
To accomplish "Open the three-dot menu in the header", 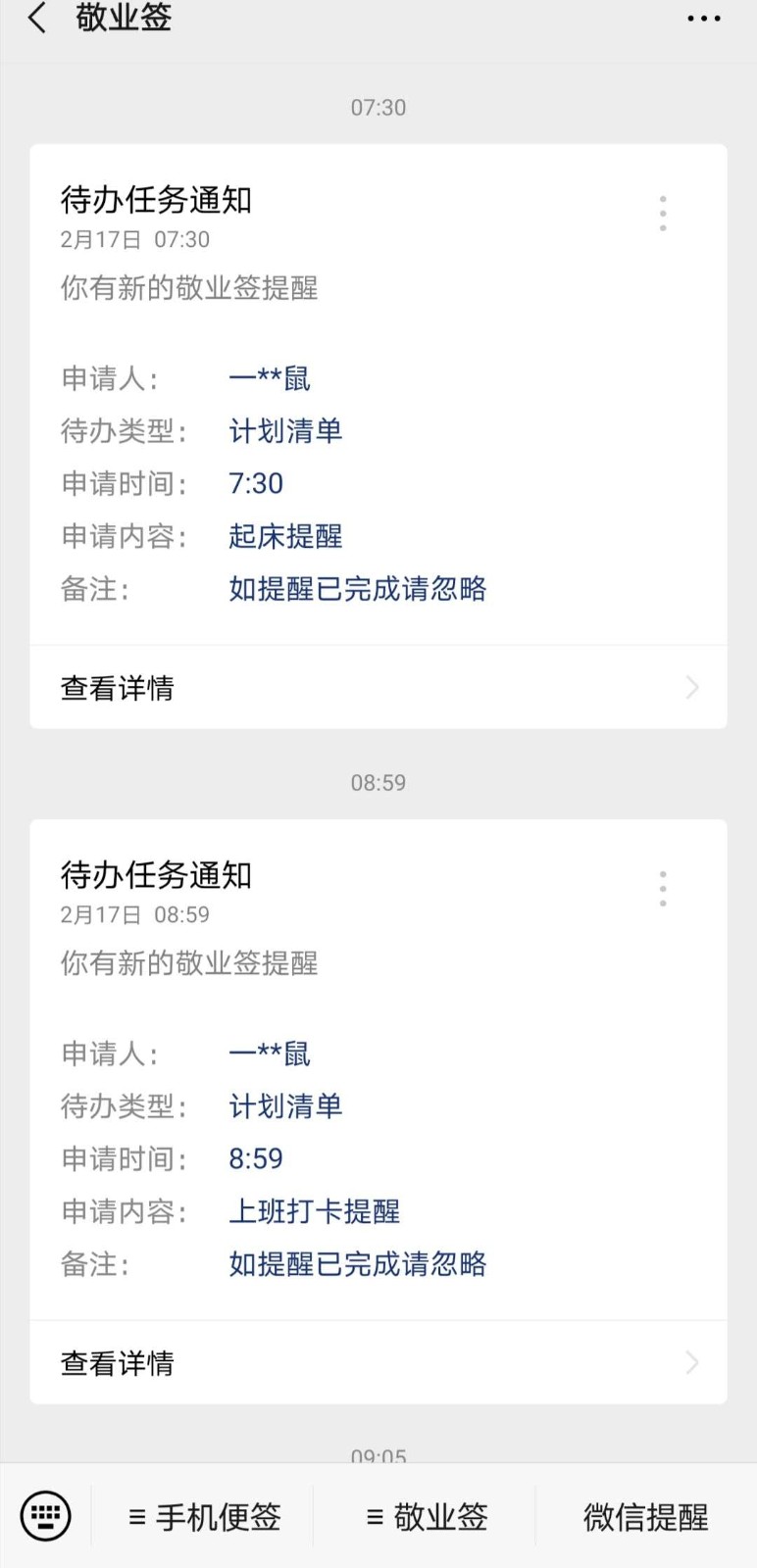I will point(704,19).
